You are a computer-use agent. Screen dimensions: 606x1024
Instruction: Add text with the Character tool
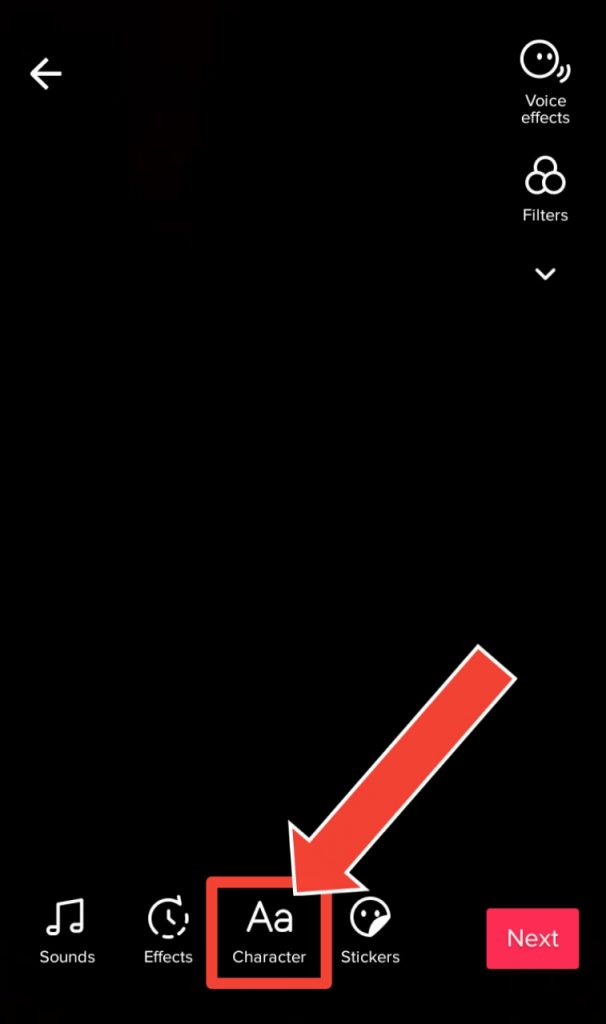point(269,931)
